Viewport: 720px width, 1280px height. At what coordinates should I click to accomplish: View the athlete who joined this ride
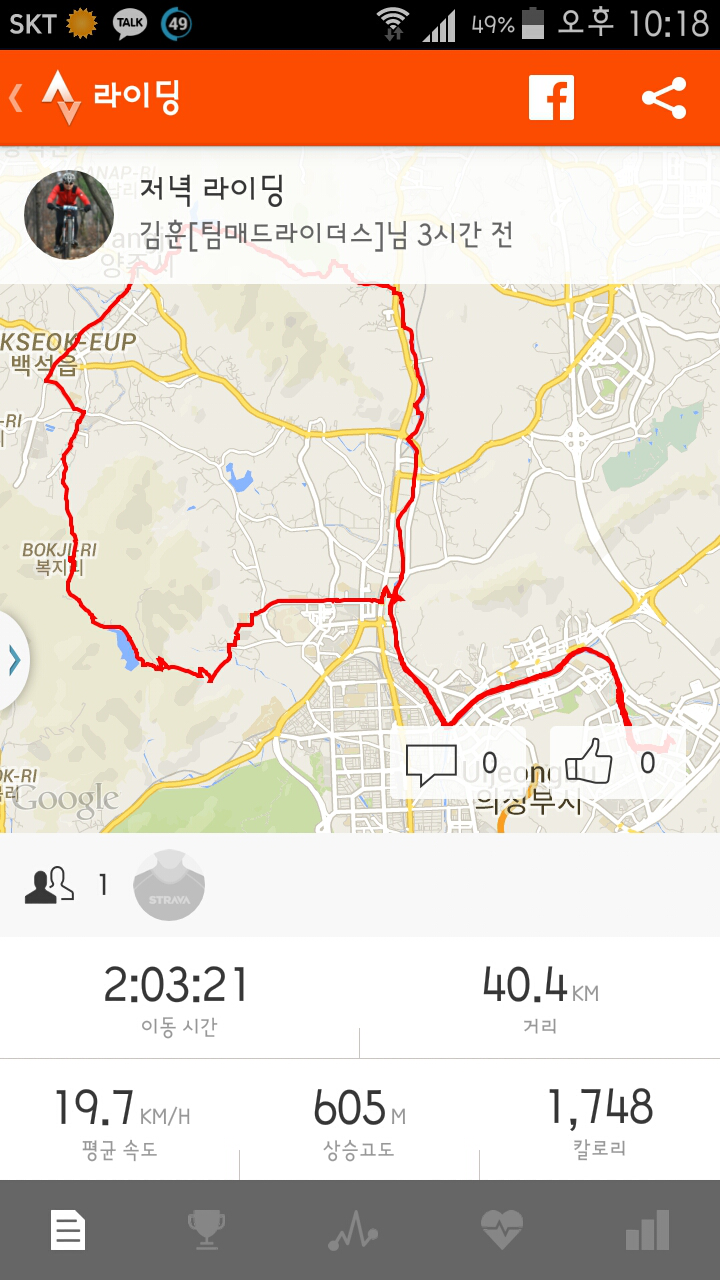click(169, 885)
